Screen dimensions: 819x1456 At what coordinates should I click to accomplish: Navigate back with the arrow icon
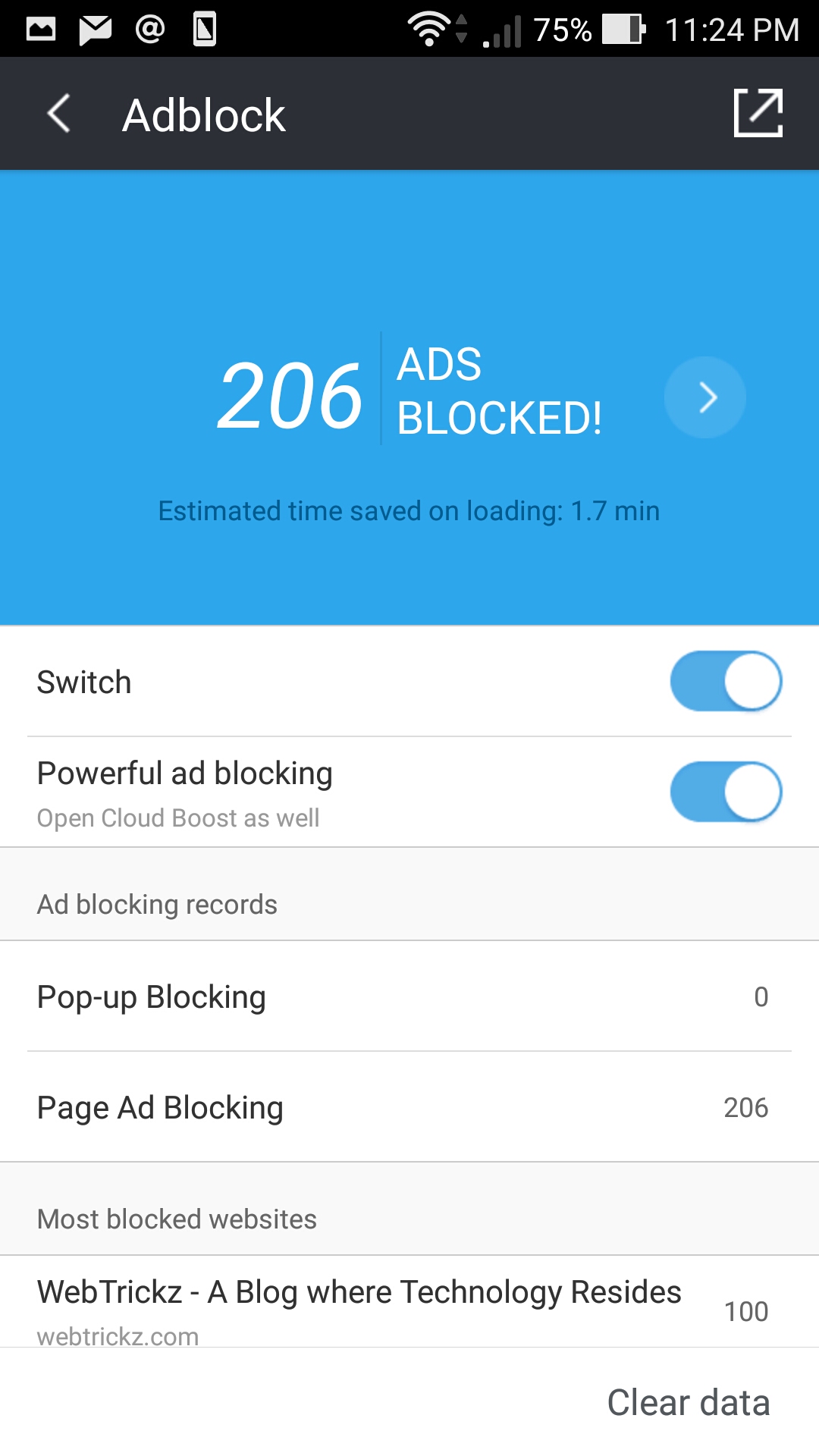58,113
